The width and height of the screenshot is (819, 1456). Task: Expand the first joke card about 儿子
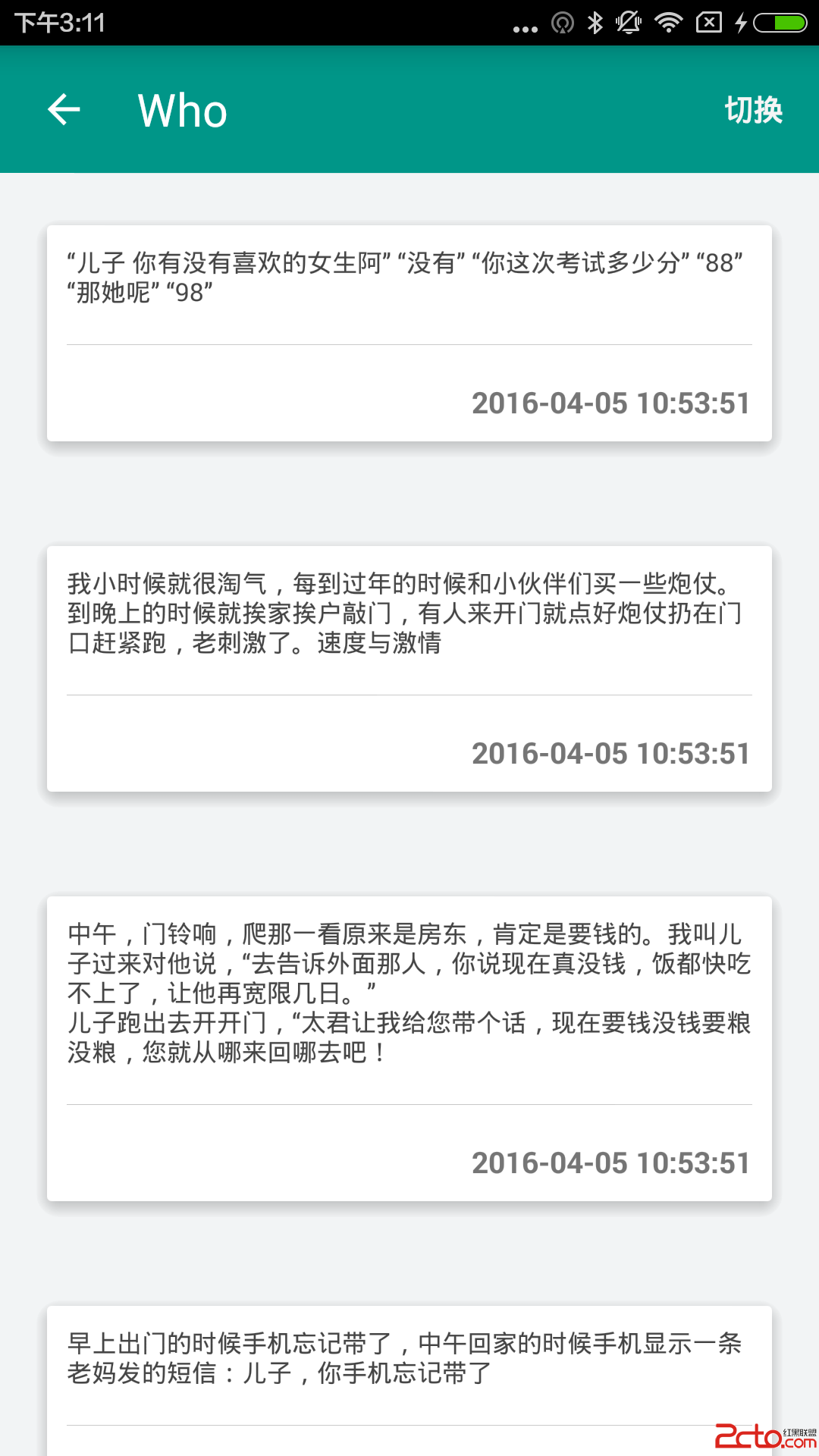[x=409, y=331]
